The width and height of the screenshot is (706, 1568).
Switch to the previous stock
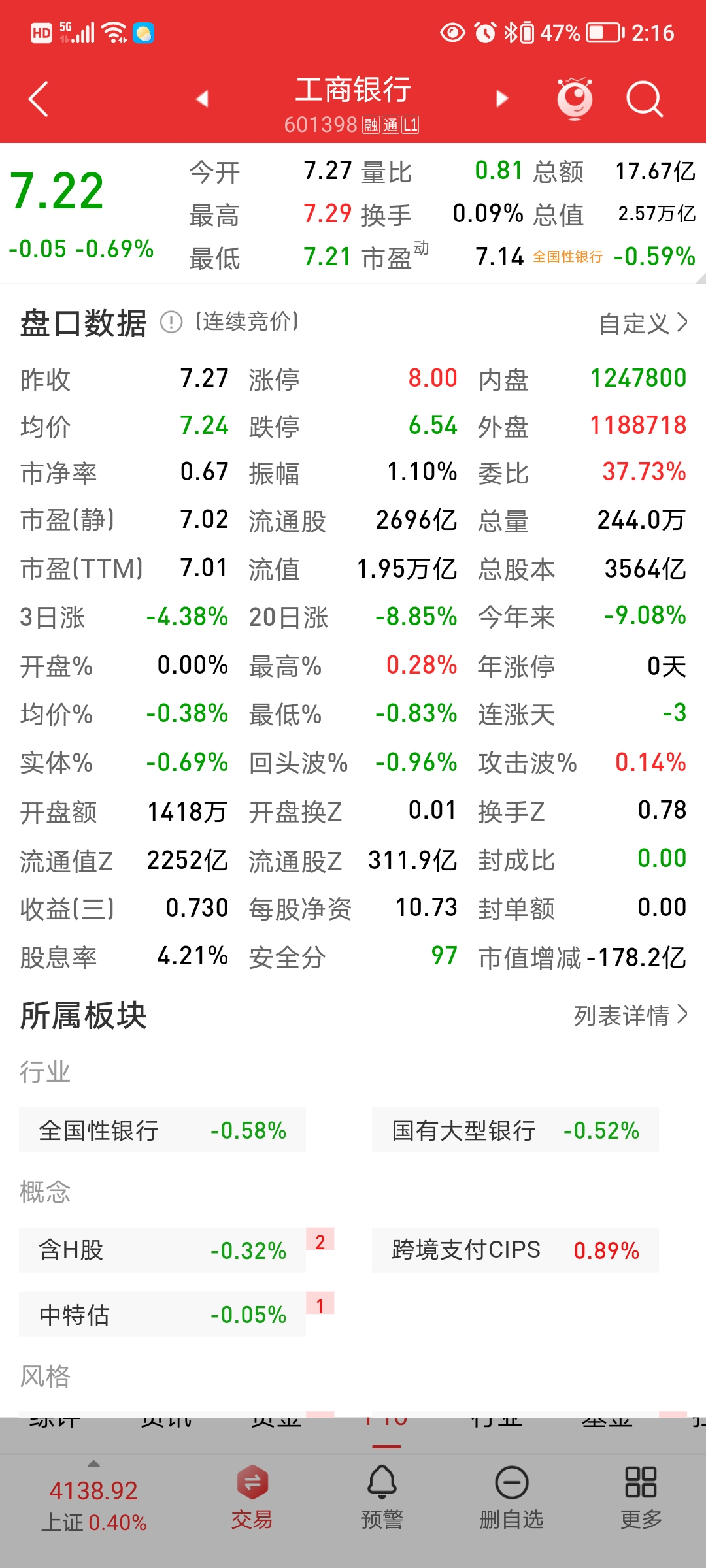(202, 99)
